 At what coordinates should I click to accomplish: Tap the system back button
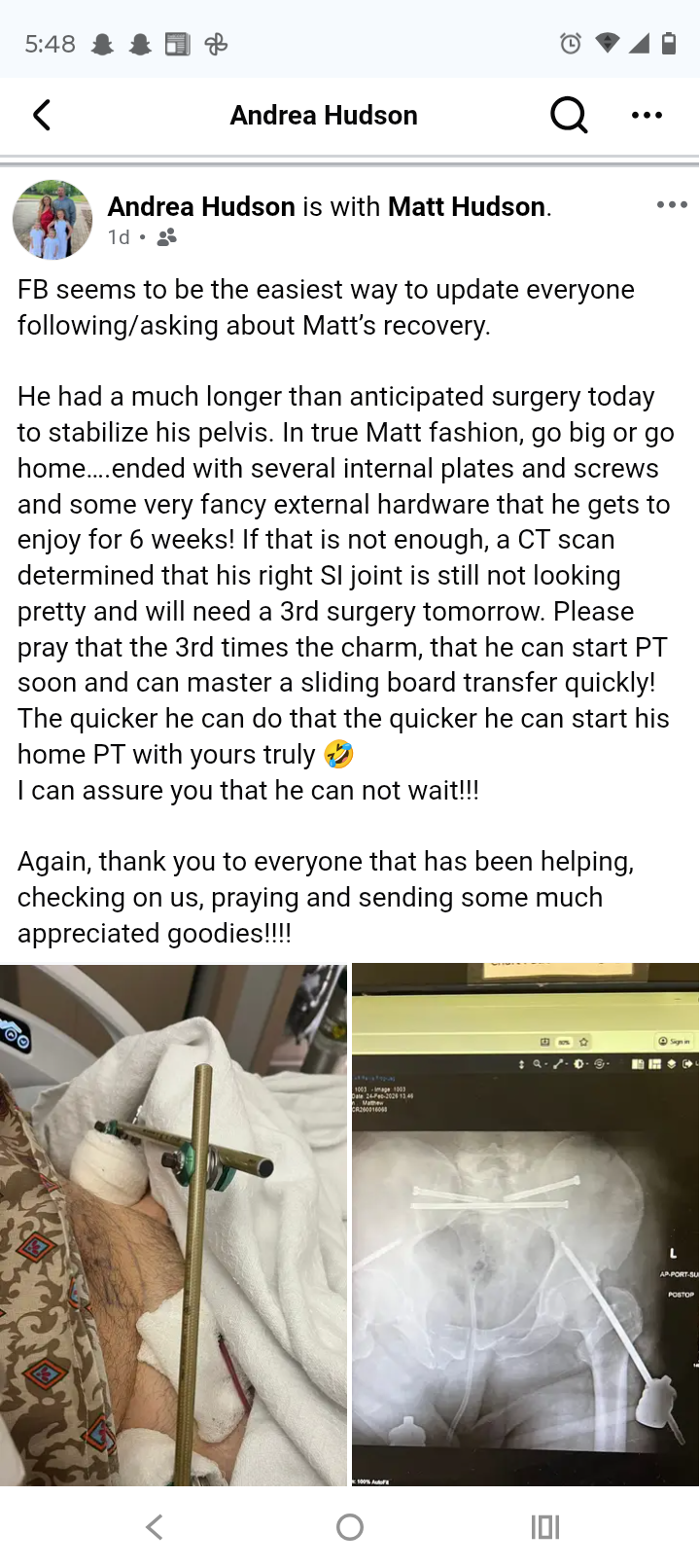tap(155, 1526)
